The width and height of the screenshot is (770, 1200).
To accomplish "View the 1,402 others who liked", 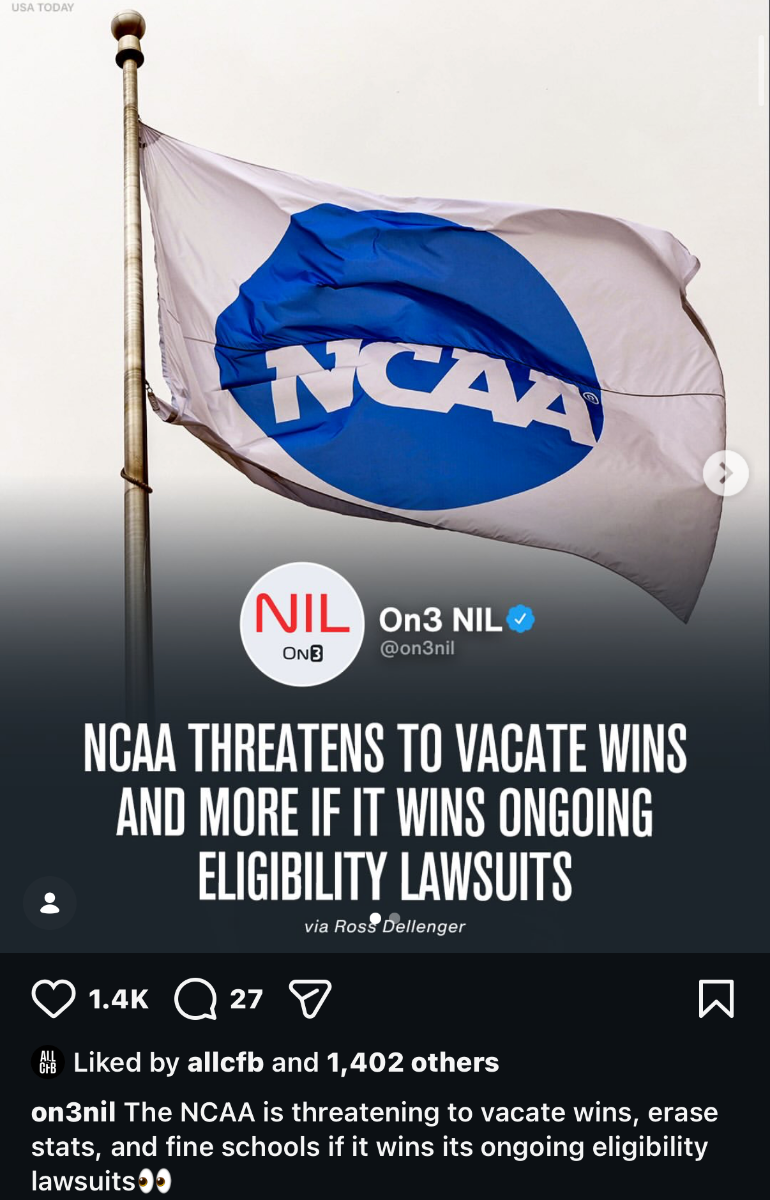I will click(x=413, y=1062).
